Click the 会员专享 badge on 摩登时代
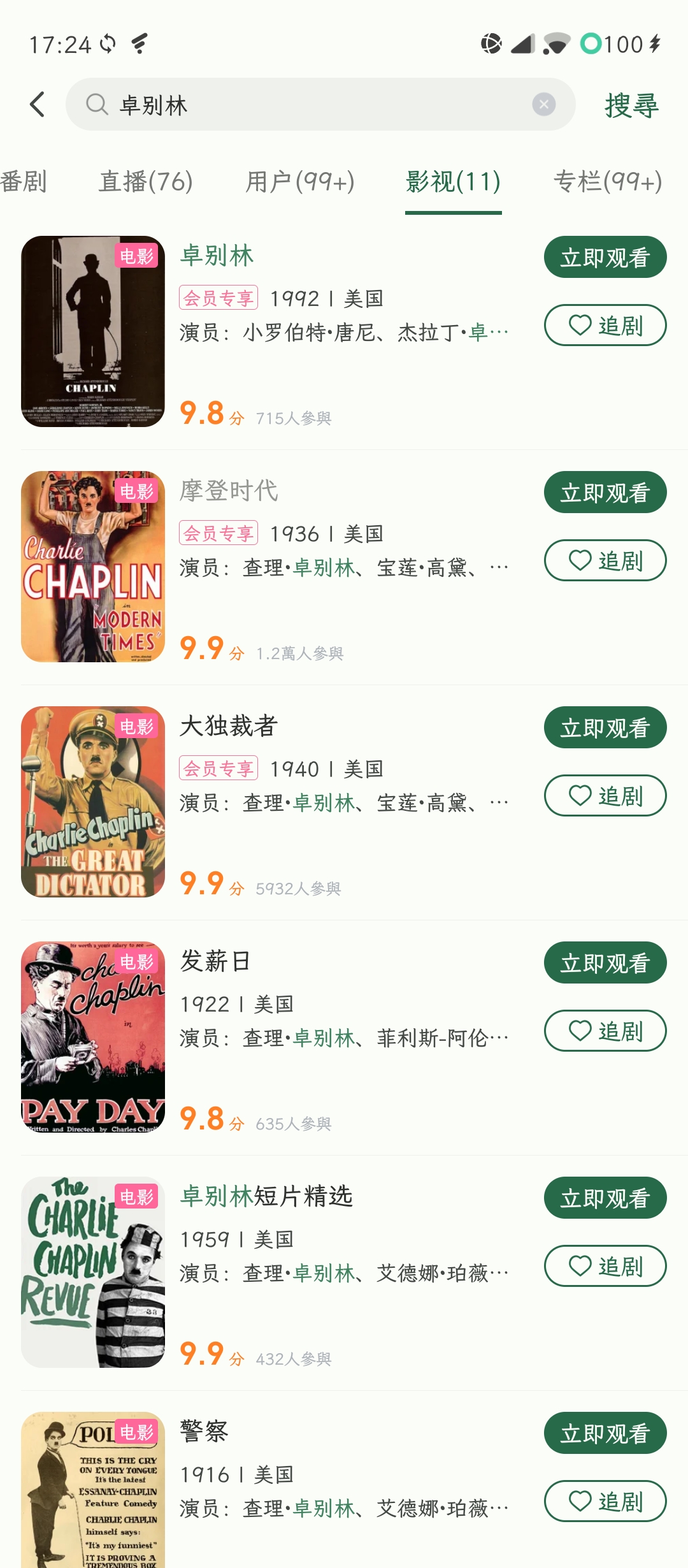This screenshot has width=688, height=1568. click(x=219, y=534)
